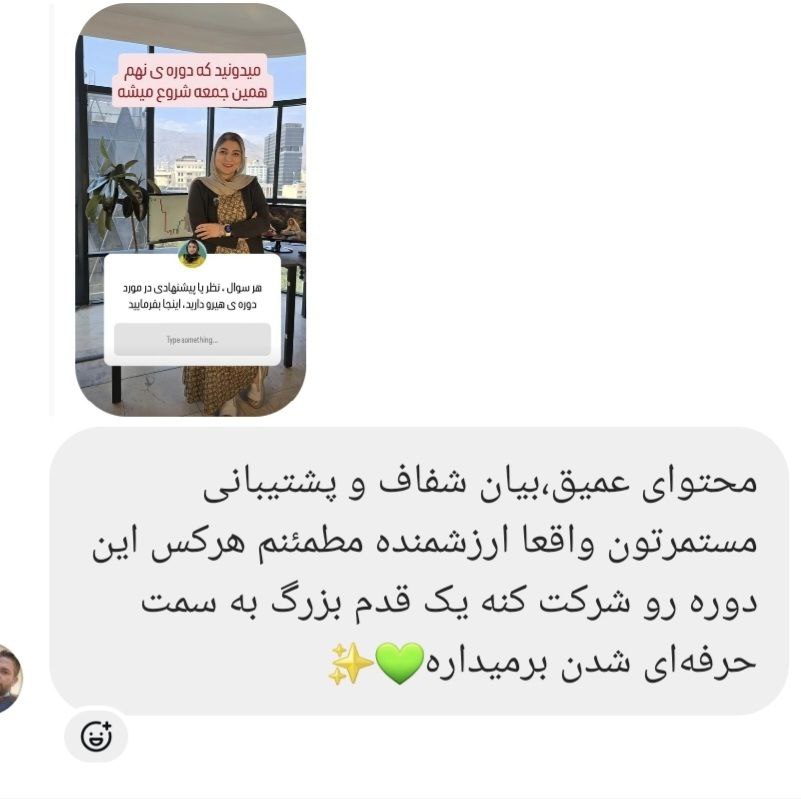Image resolution: width=801 pixels, height=799 pixels.
Task: Open the sender's profile picture
Action: tap(8, 678)
